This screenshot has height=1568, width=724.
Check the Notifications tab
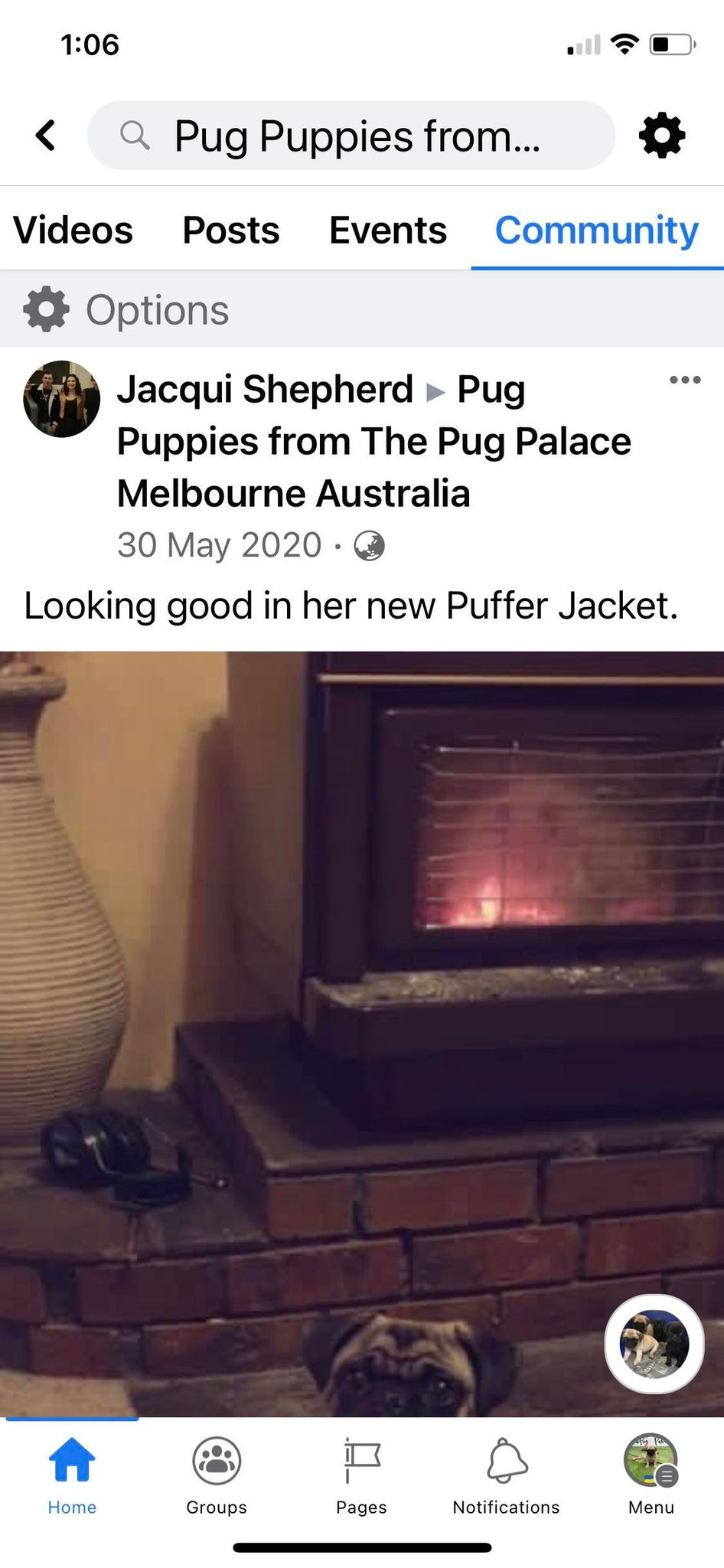coord(506,1474)
